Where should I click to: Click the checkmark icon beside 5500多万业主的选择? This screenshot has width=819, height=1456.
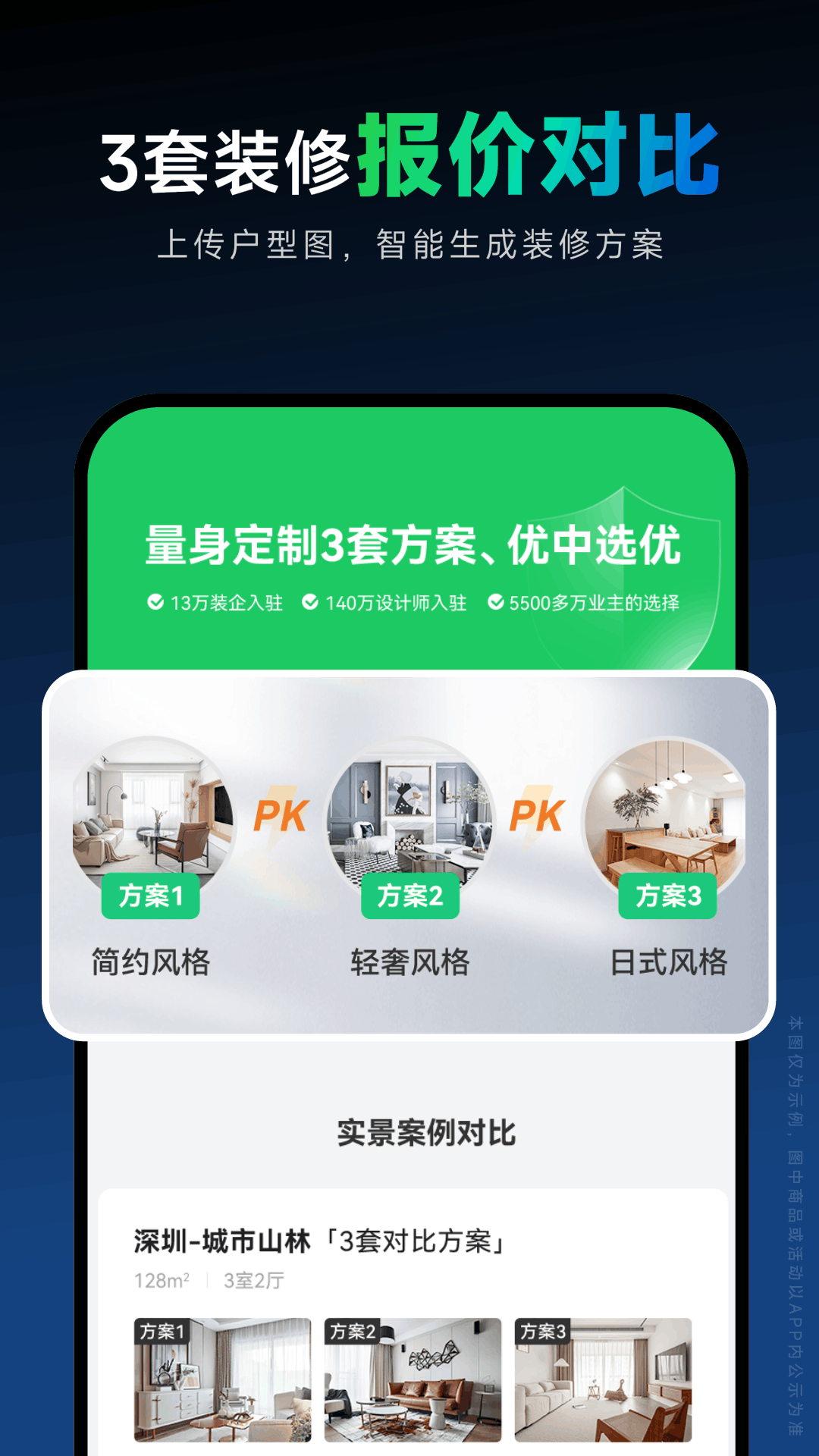(497, 603)
